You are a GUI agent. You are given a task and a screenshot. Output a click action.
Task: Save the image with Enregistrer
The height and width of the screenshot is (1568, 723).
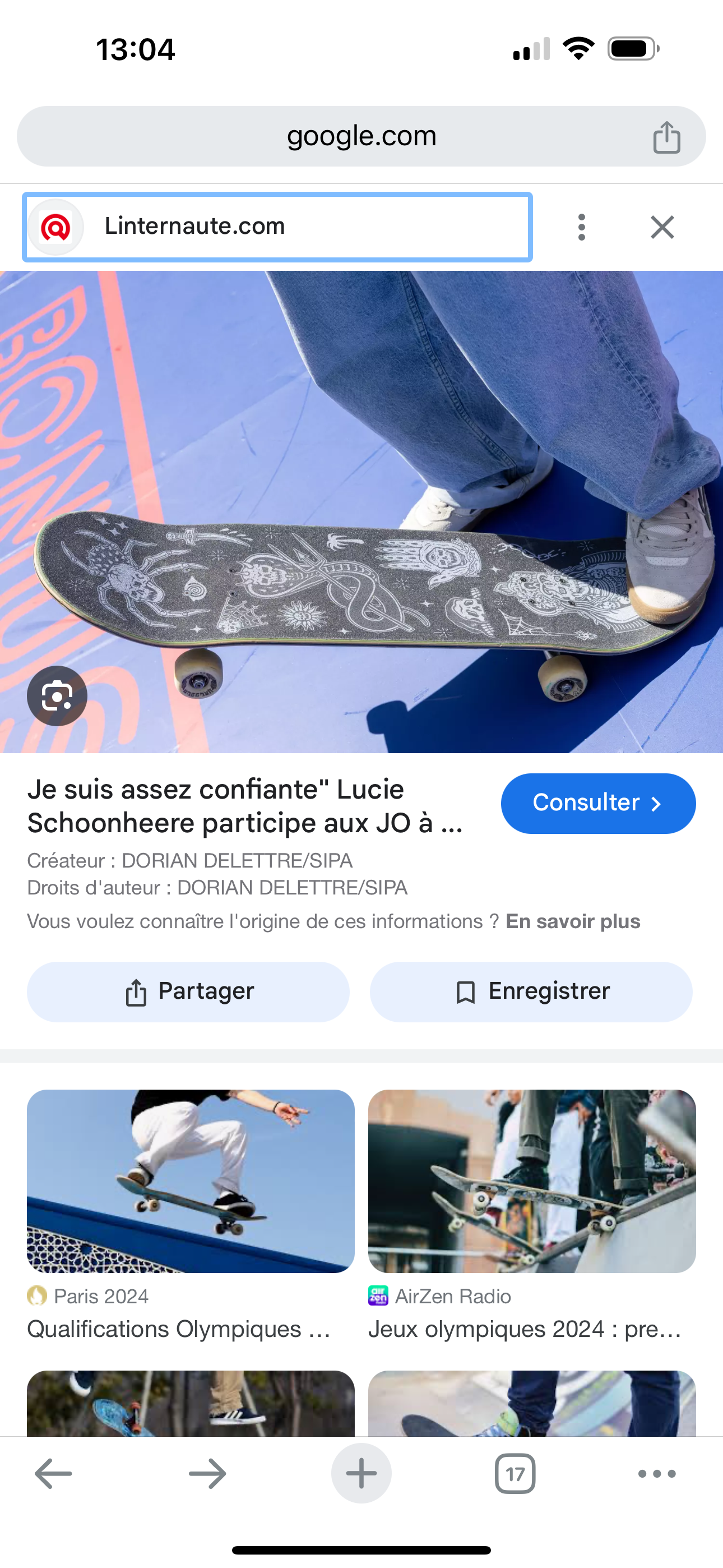tap(531, 991)
